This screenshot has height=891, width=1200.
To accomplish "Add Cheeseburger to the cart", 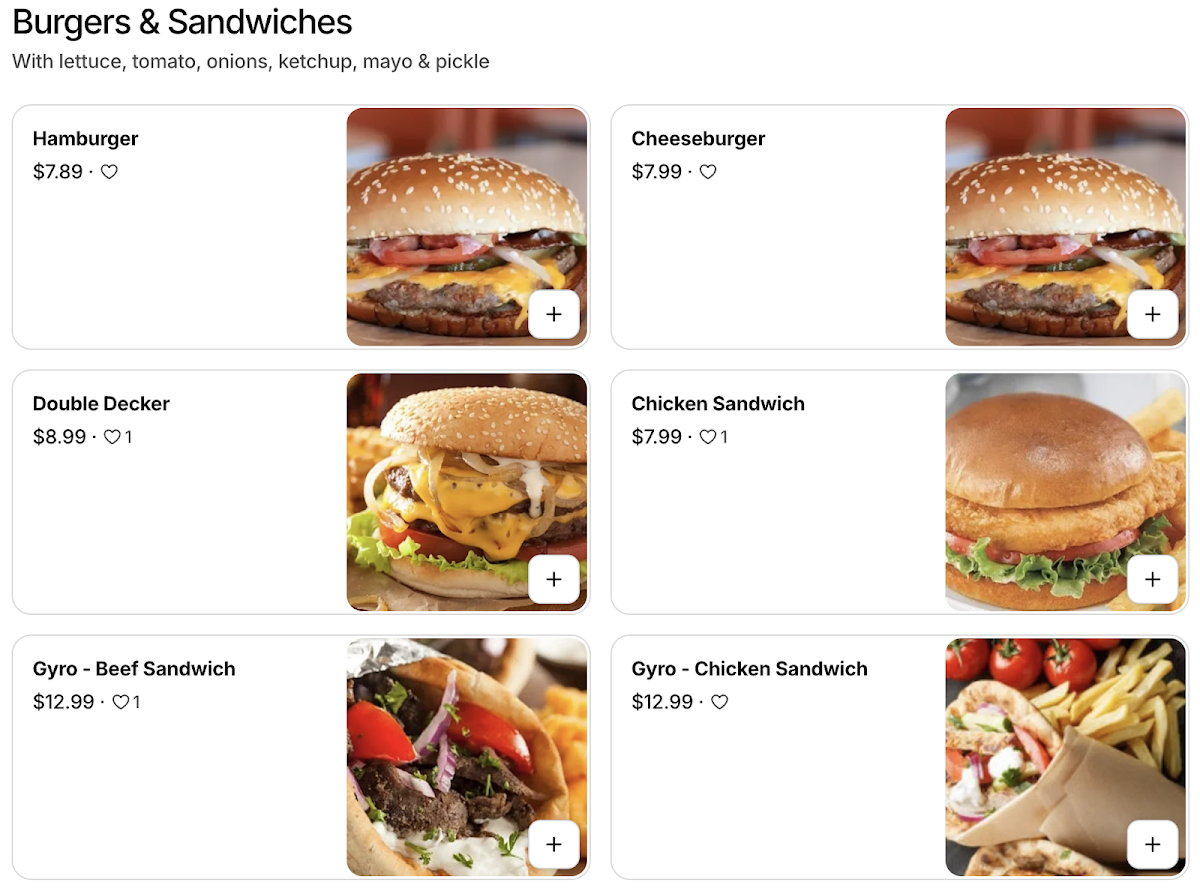I will coord(1152,314).
